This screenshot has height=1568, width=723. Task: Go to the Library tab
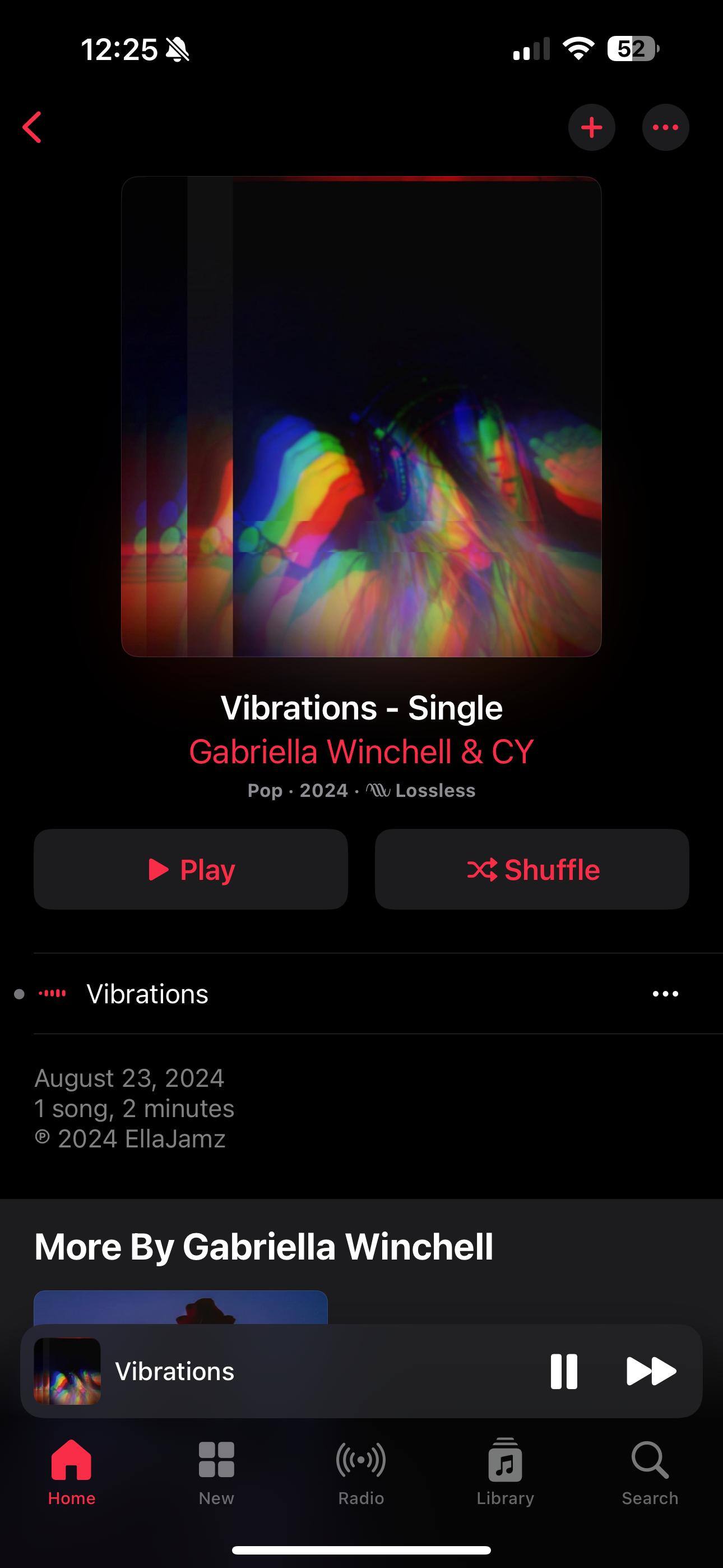(505, 1470)
